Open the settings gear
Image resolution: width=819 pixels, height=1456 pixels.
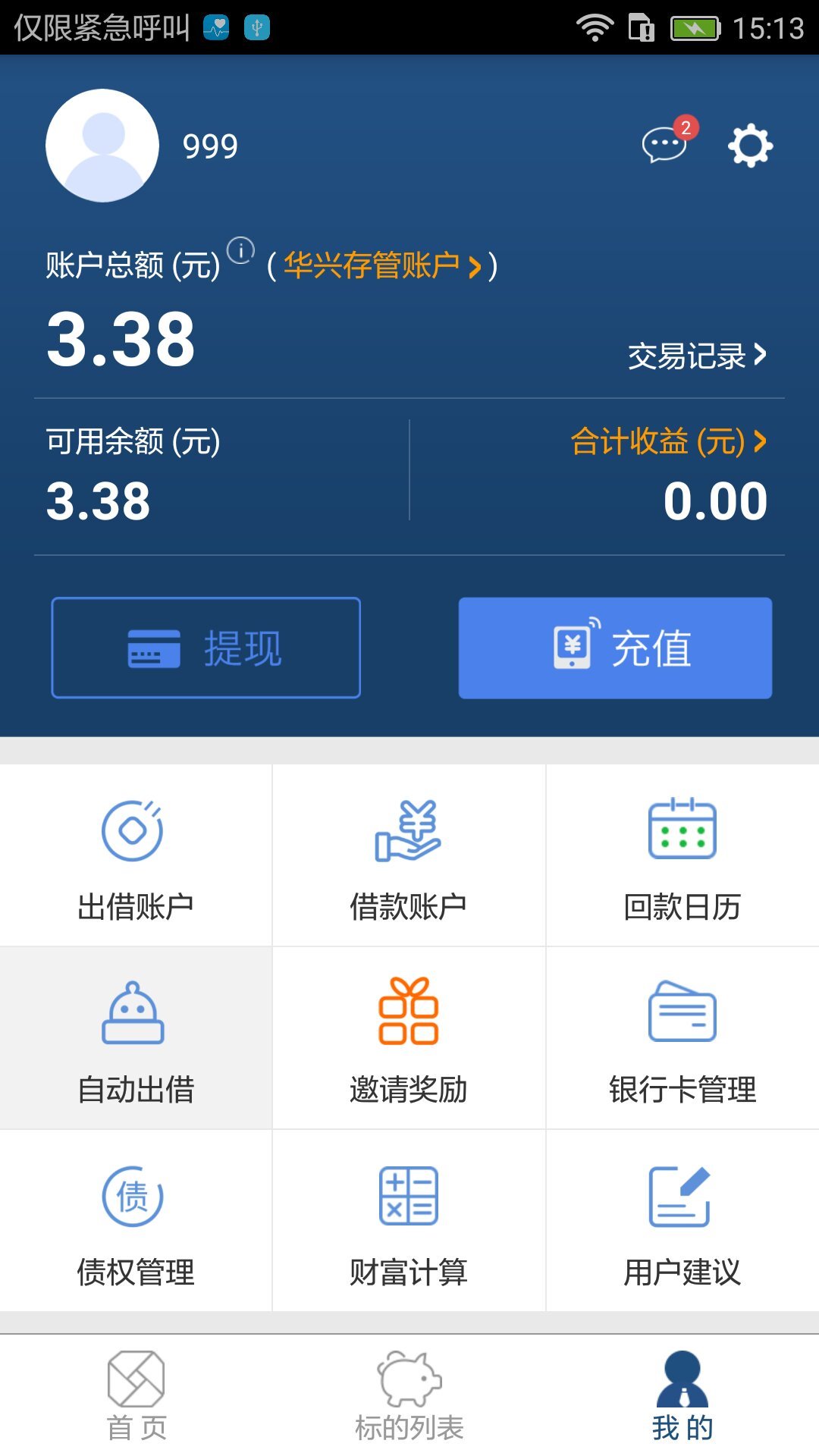[x=750, y=146]
